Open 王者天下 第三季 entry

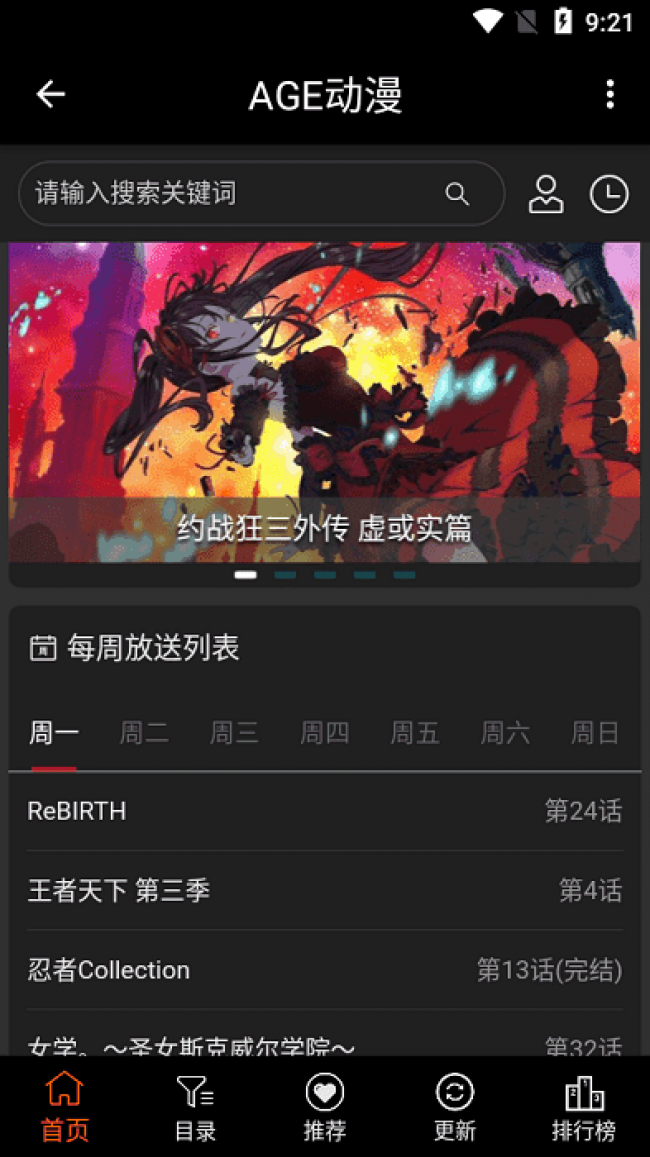click(325, 891)
